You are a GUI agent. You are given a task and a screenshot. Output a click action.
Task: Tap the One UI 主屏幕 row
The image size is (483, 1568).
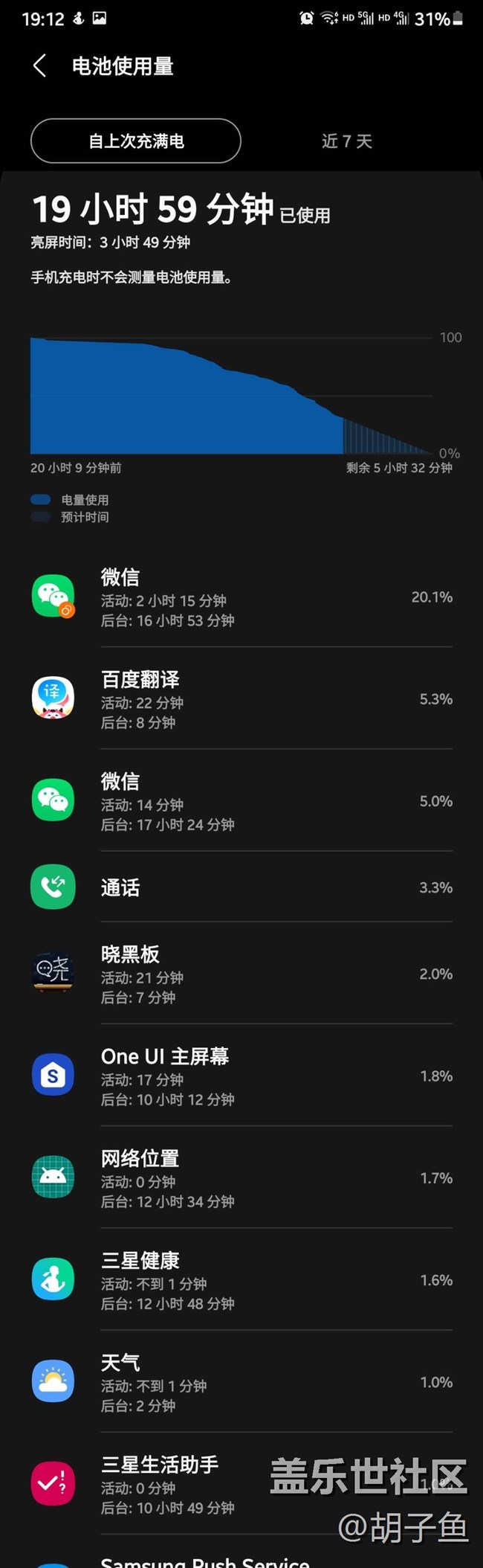(241, 1076)
